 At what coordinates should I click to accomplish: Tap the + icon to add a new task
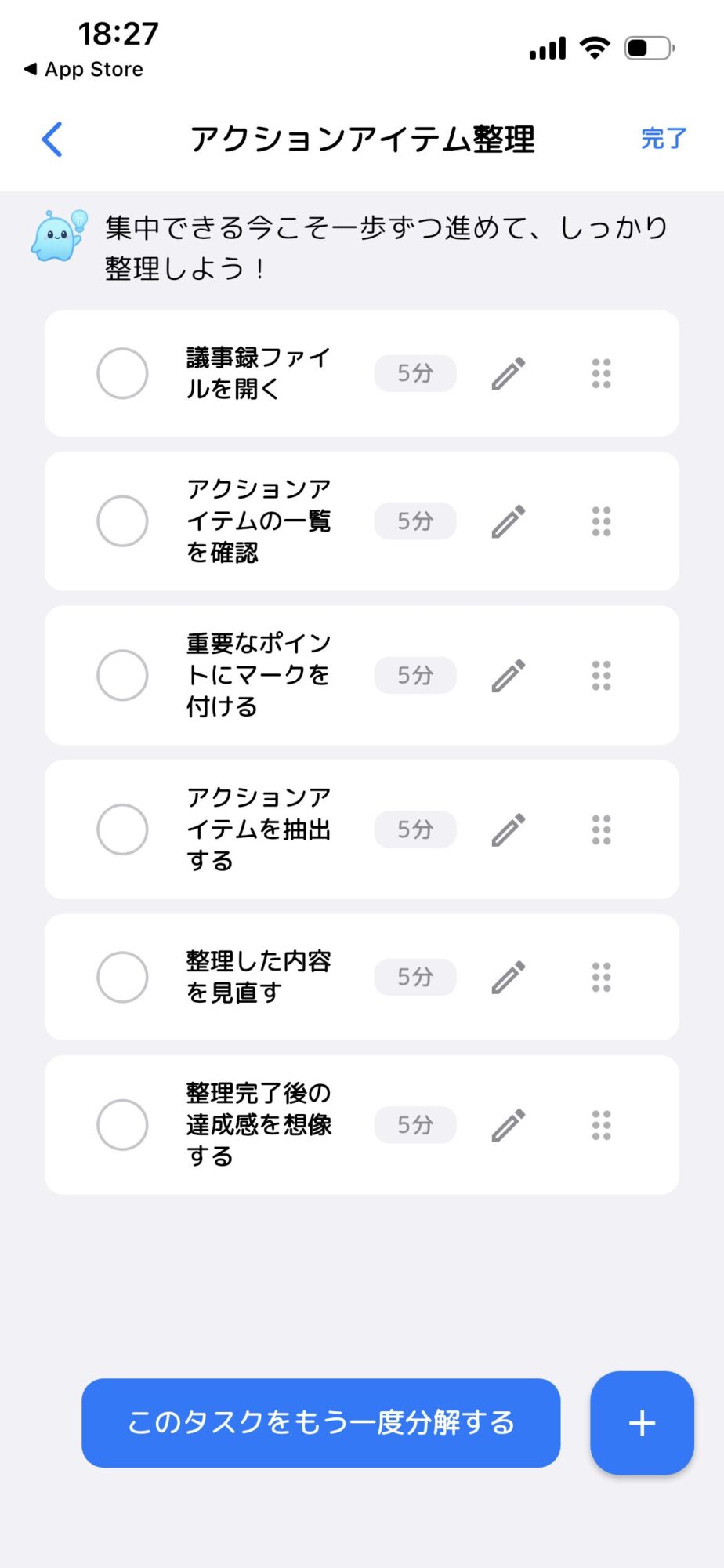pos(642,1424)
